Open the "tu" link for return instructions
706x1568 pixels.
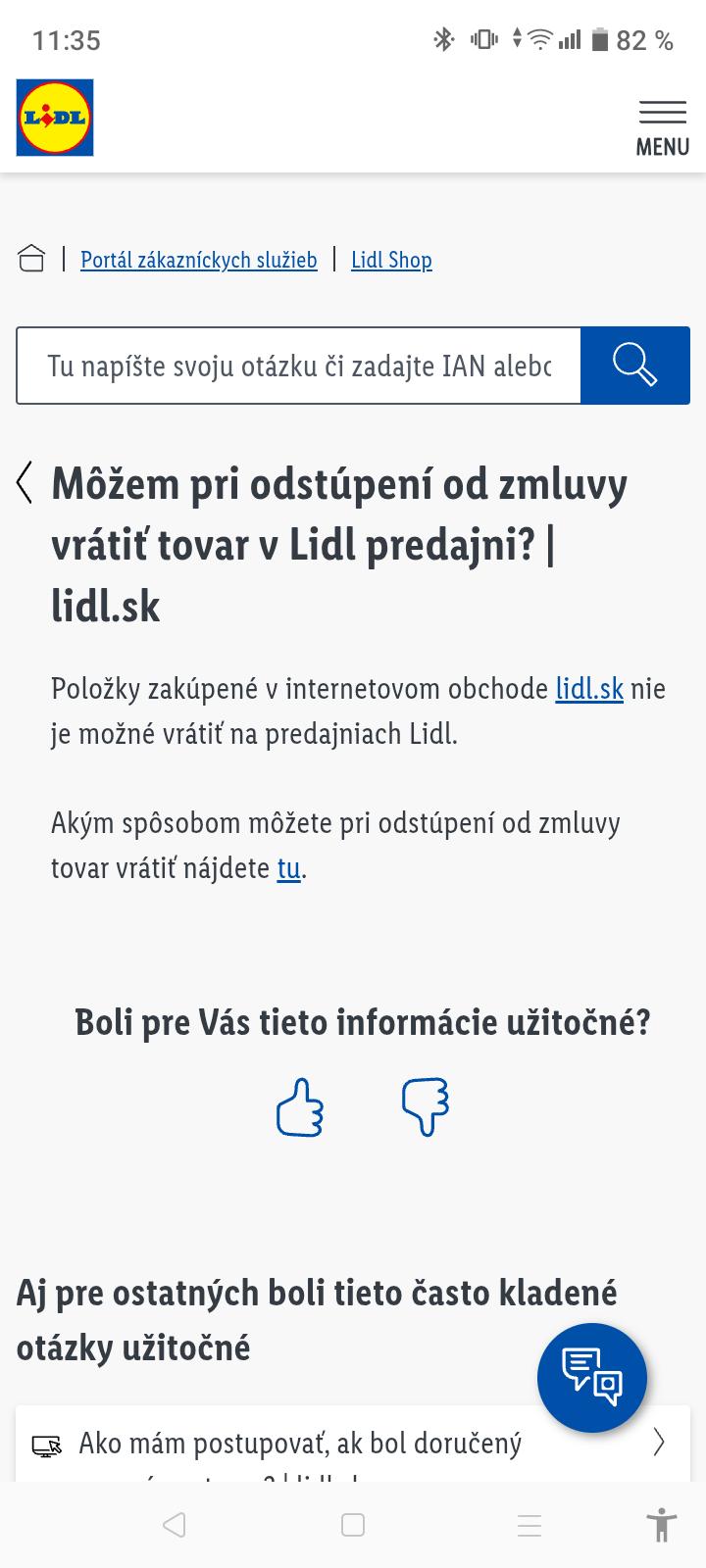tap(288, 868)
